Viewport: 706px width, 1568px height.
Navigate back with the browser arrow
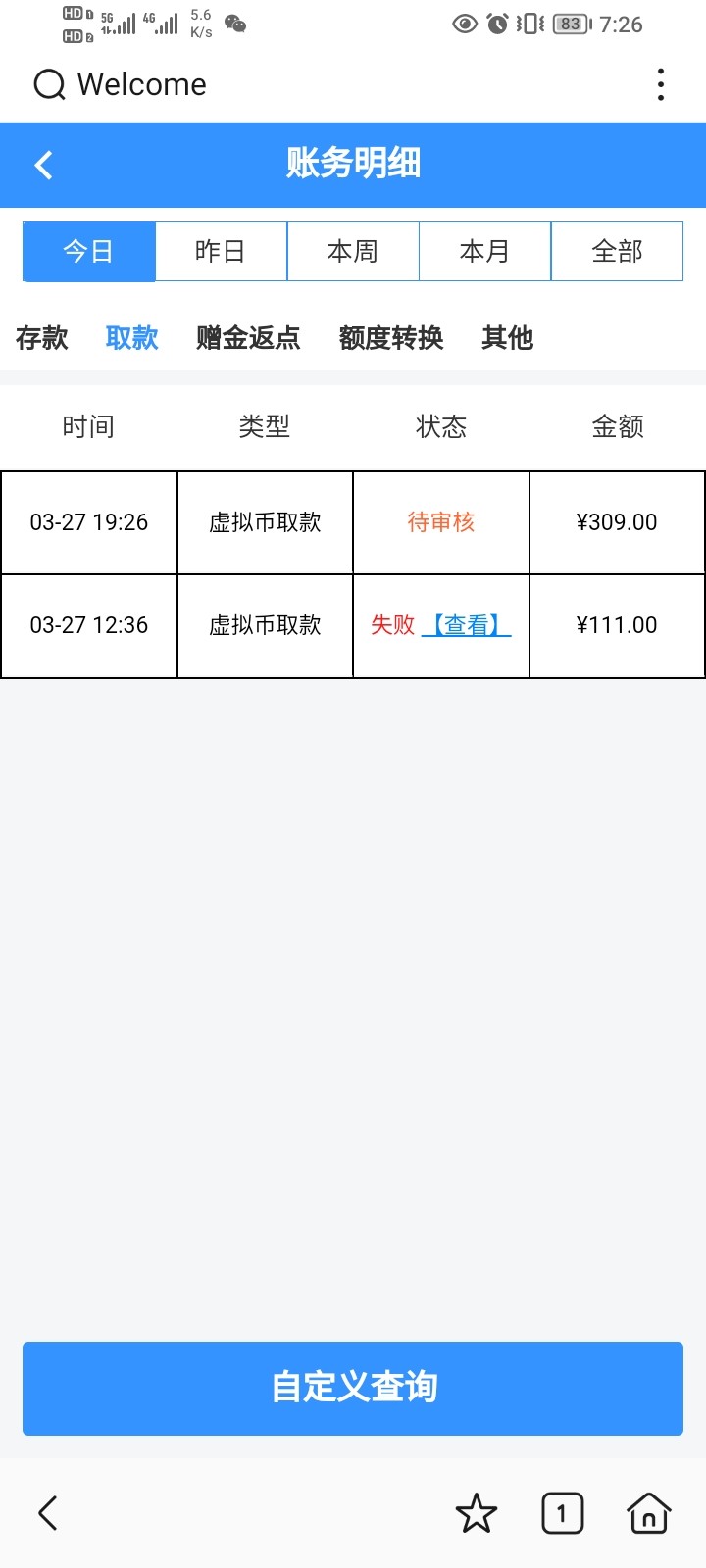point(48,1513)
